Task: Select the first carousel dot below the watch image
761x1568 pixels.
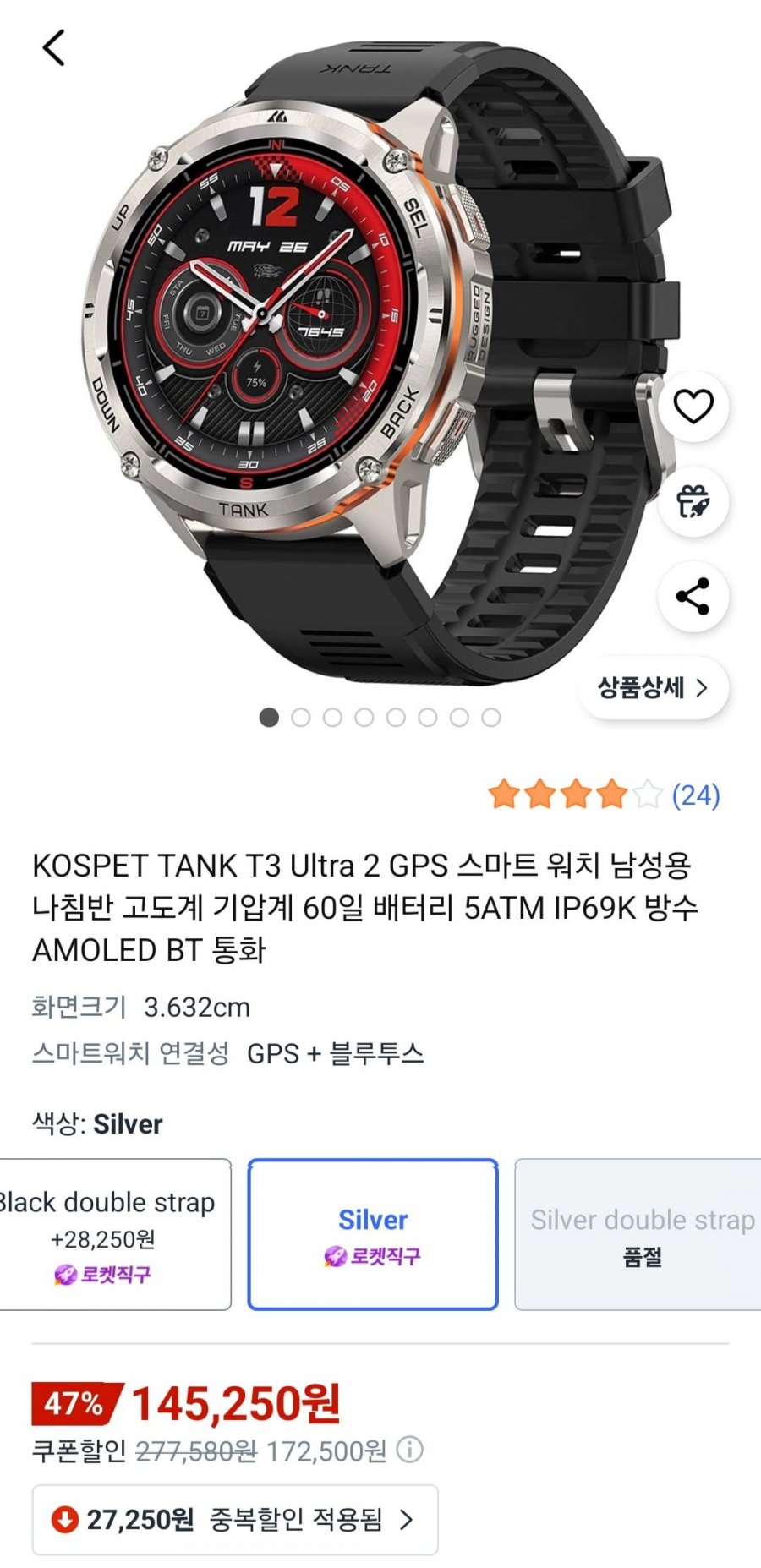Action: (269, 718)
